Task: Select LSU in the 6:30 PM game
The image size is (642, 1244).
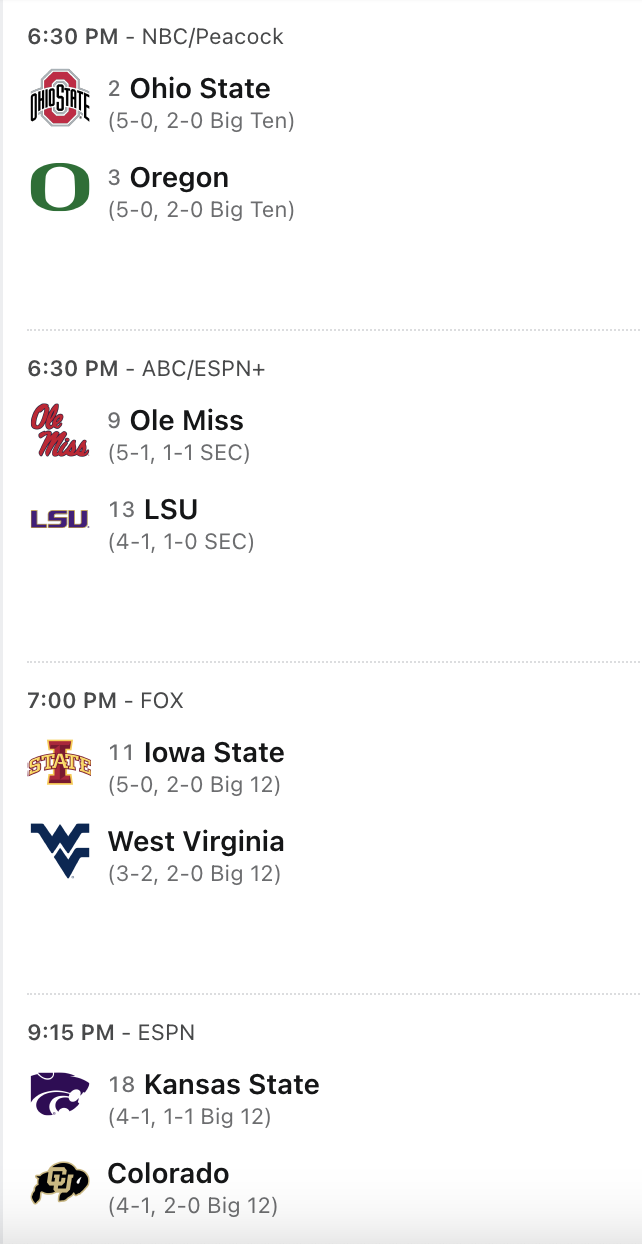Action: (x=171, y=510)
